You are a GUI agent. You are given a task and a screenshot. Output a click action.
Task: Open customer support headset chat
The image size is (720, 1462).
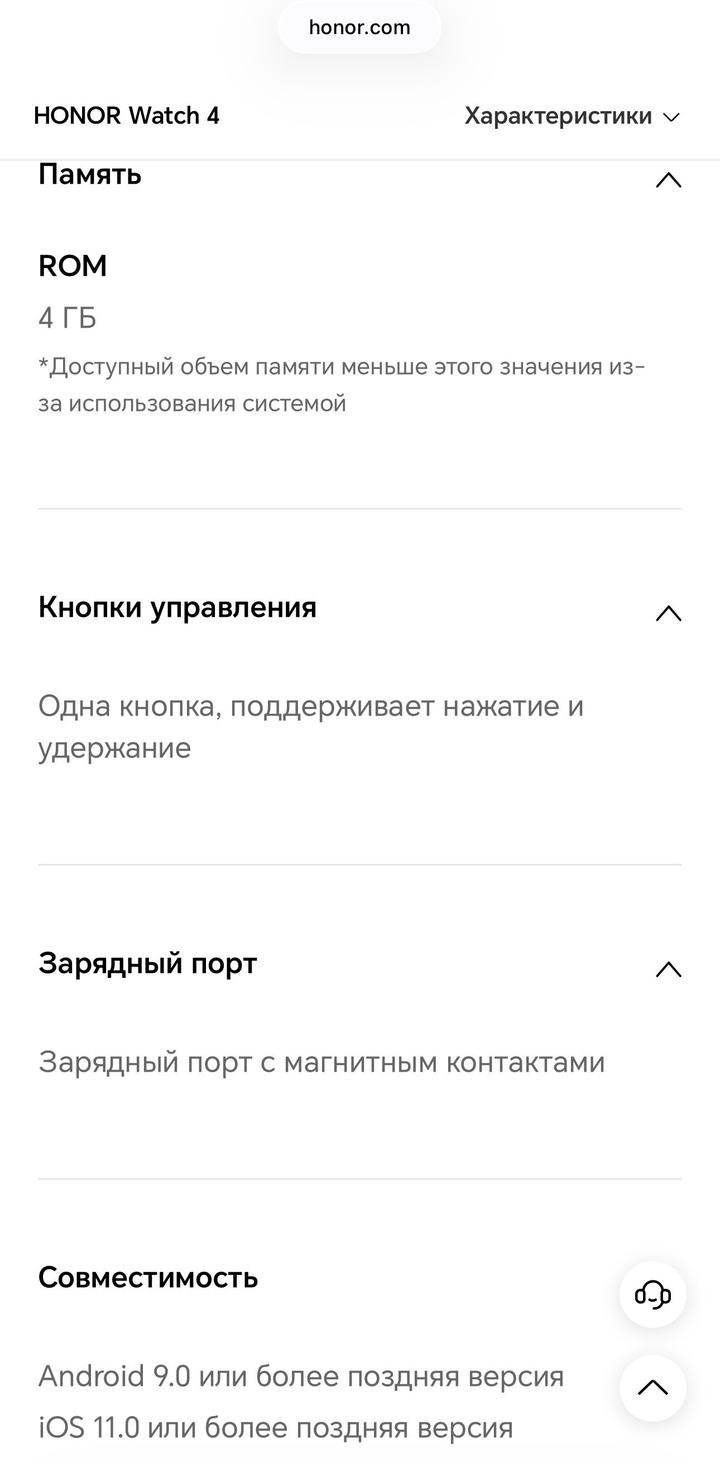pyautogui.click(x=652, y=1294)
